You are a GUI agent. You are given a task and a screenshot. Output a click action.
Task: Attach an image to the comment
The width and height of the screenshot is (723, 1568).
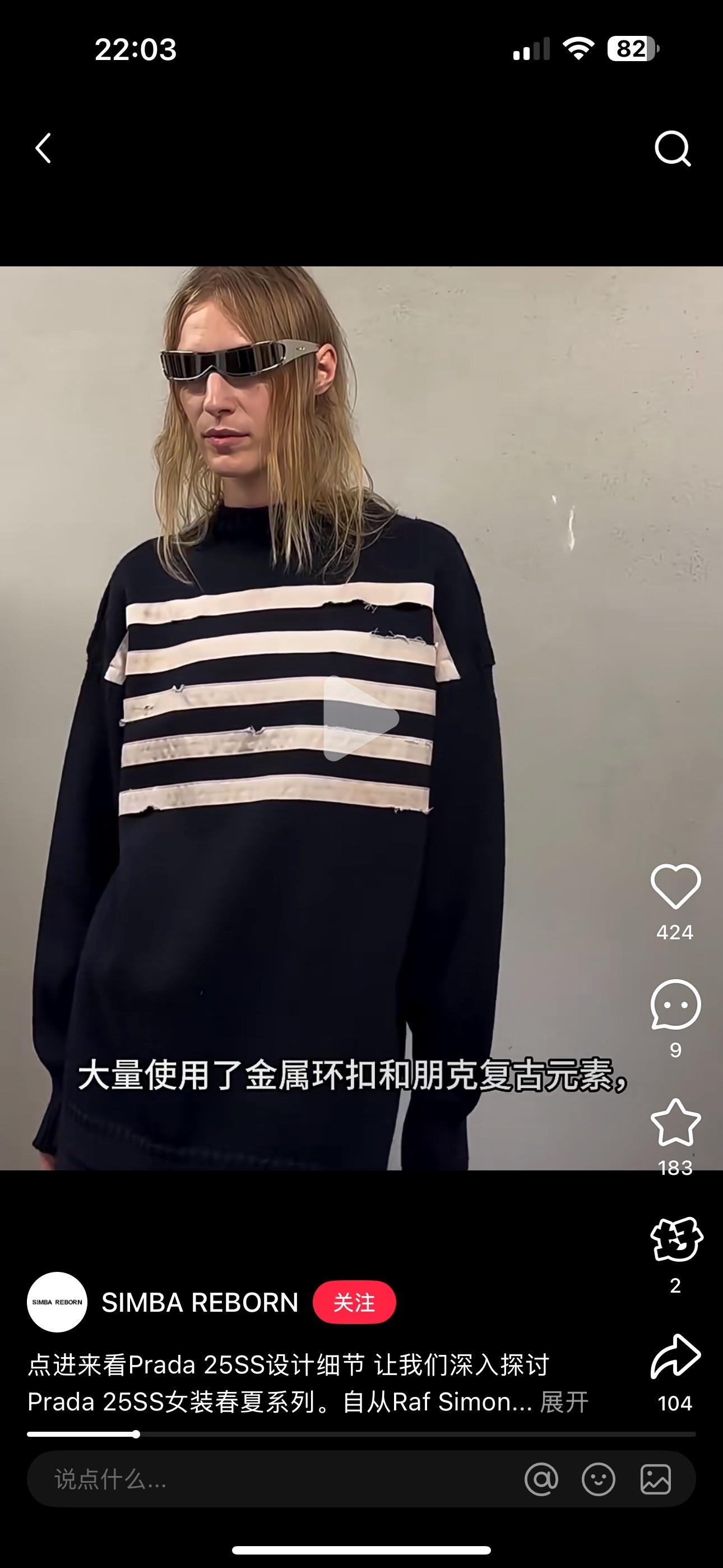coord(655,1479)
